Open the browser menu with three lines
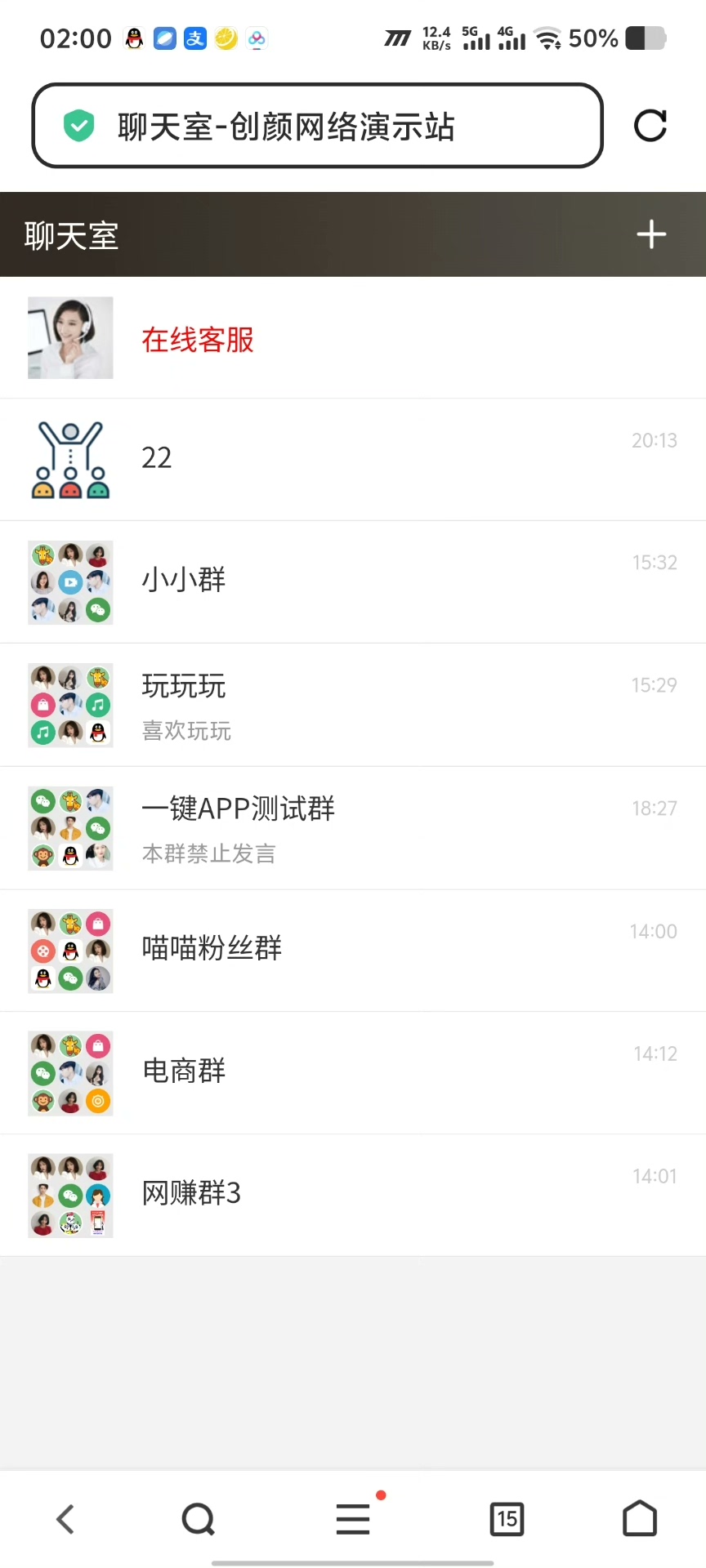 (353, 1519)
